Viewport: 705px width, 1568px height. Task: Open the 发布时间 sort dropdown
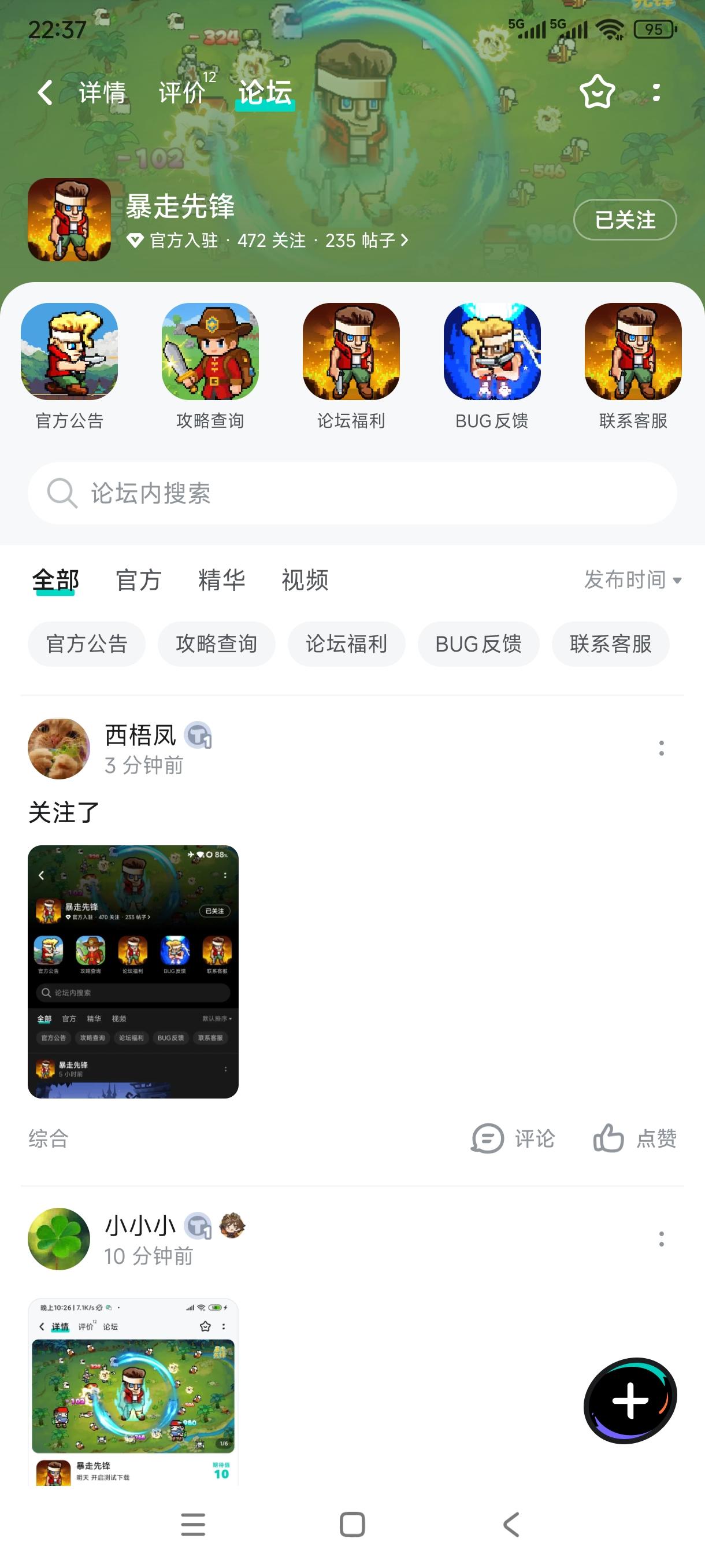click(633, 580)
